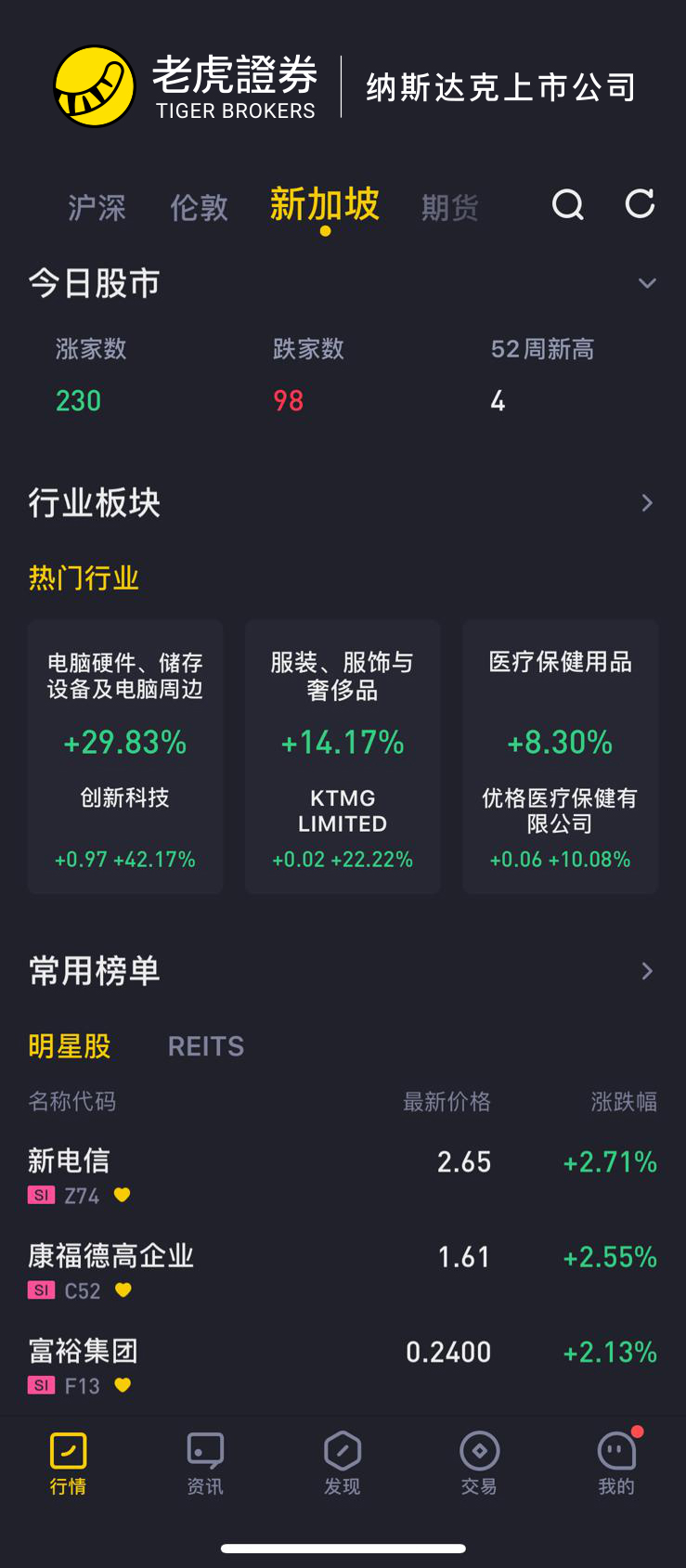Click the 涨家数 count of 230

coord(78,400)
